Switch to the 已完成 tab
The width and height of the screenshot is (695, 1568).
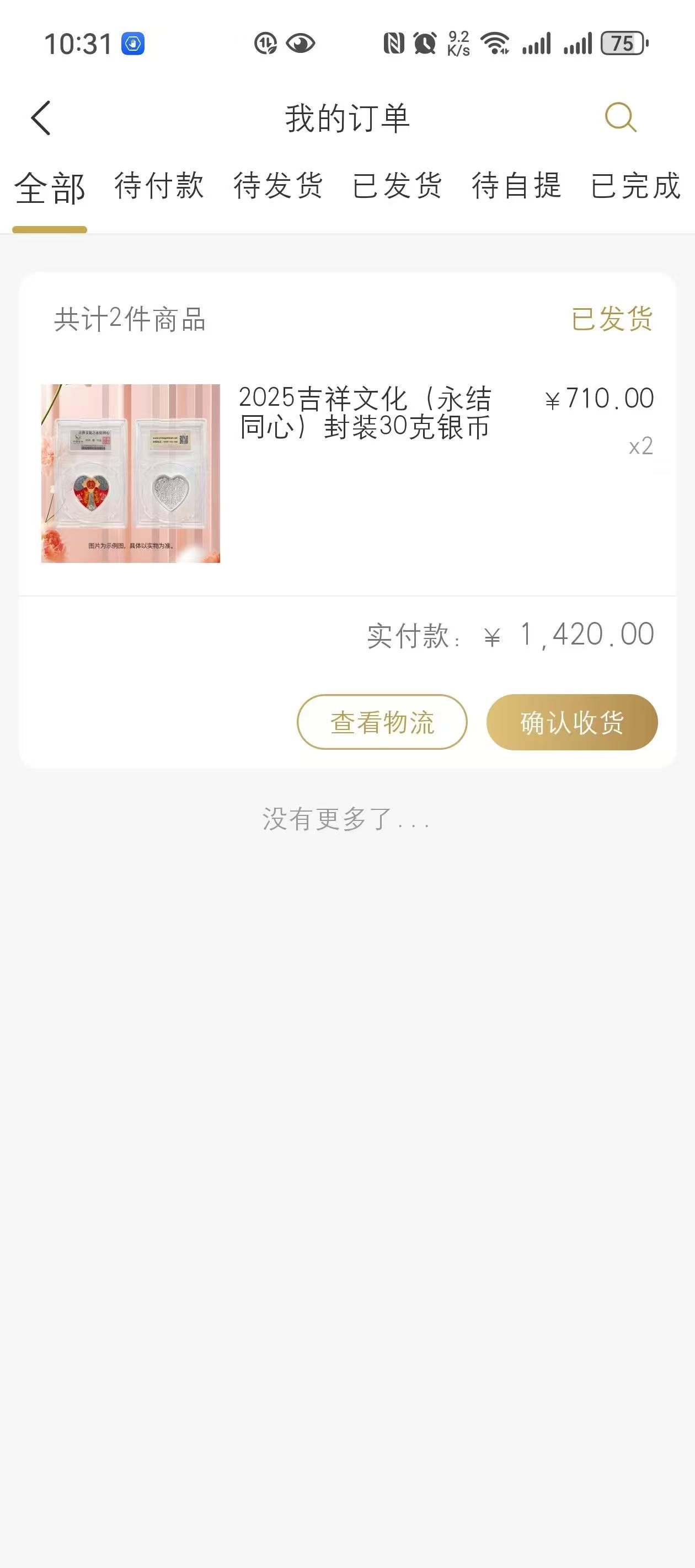[x=635, y=186]
